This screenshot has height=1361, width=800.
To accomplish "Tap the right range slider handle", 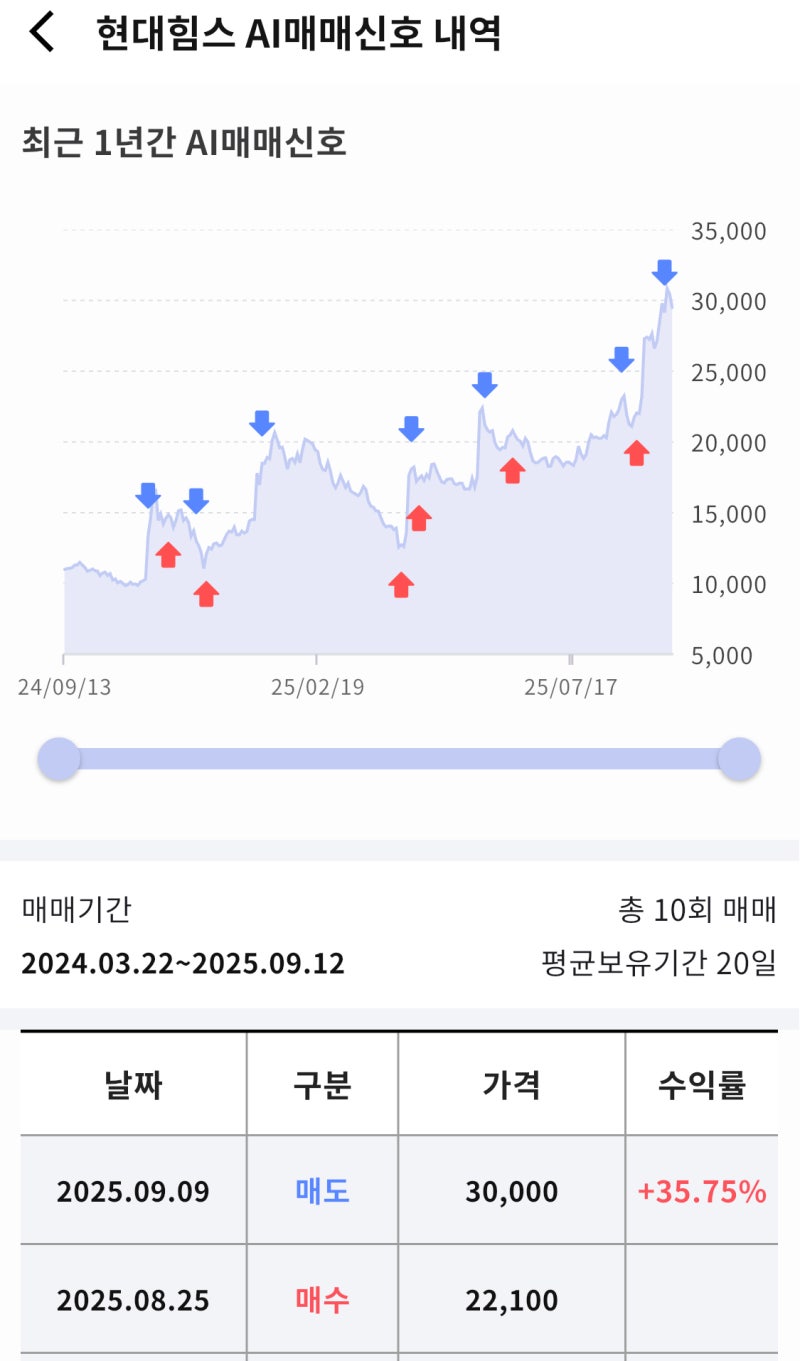I will tap(739, 758).
